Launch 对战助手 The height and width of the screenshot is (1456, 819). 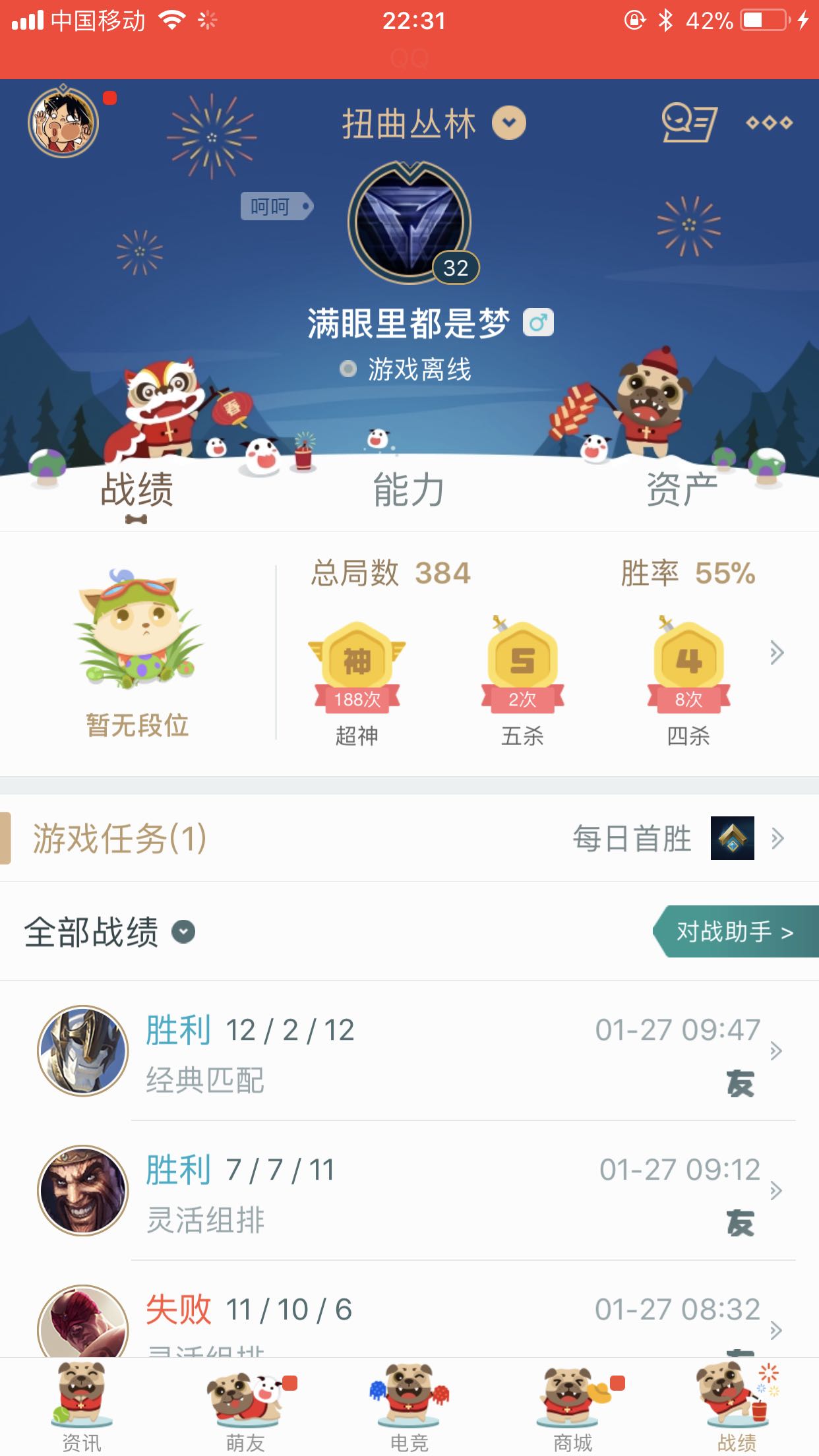[735, 932]
